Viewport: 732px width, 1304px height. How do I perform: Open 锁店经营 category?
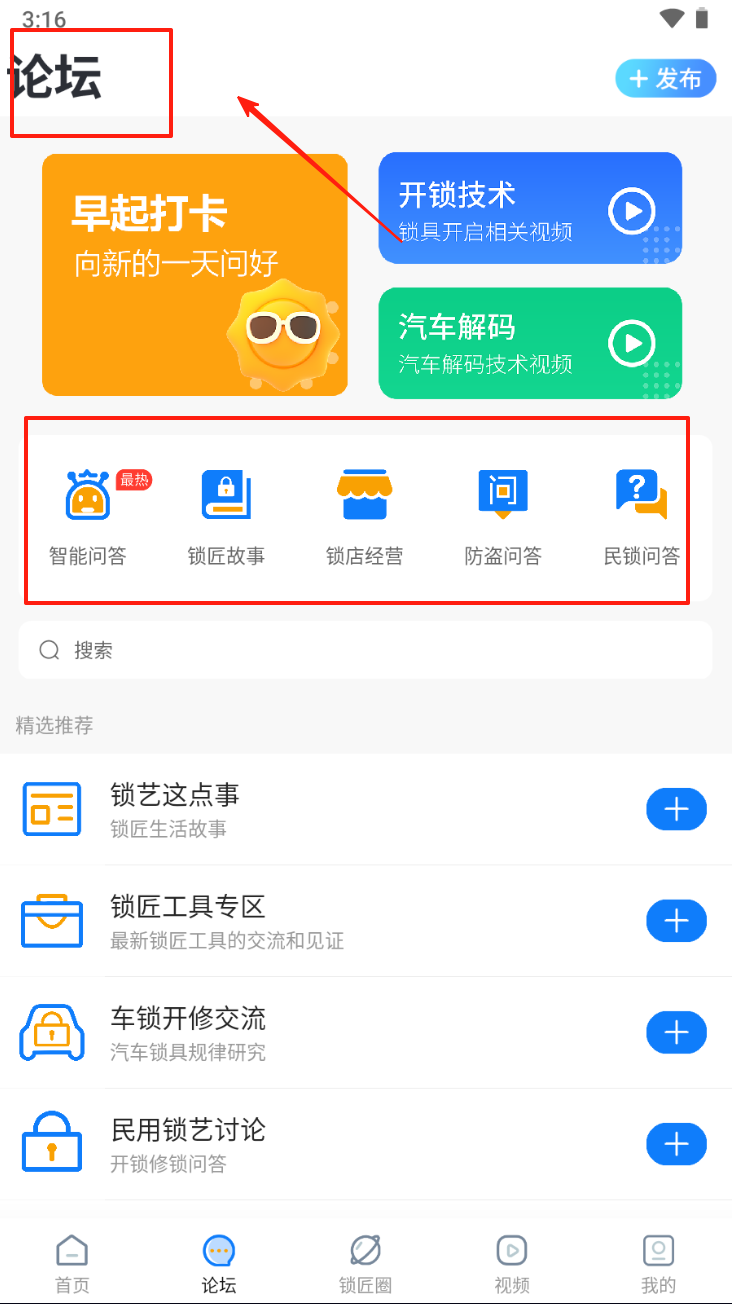click(x=364, y=517)
